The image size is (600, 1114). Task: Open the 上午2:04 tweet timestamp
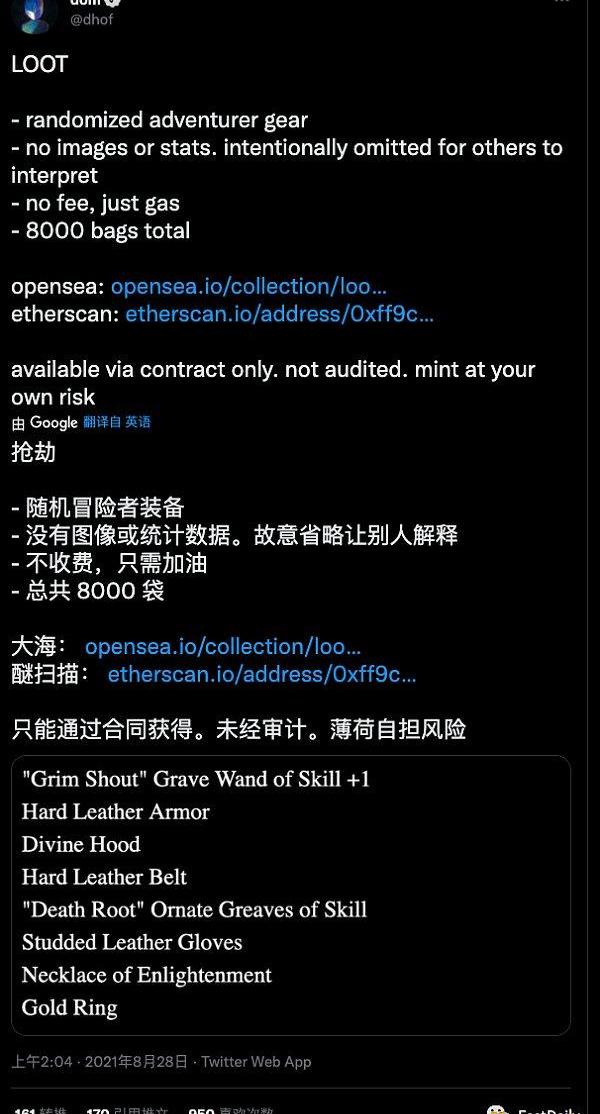[x=42, y=1062]
